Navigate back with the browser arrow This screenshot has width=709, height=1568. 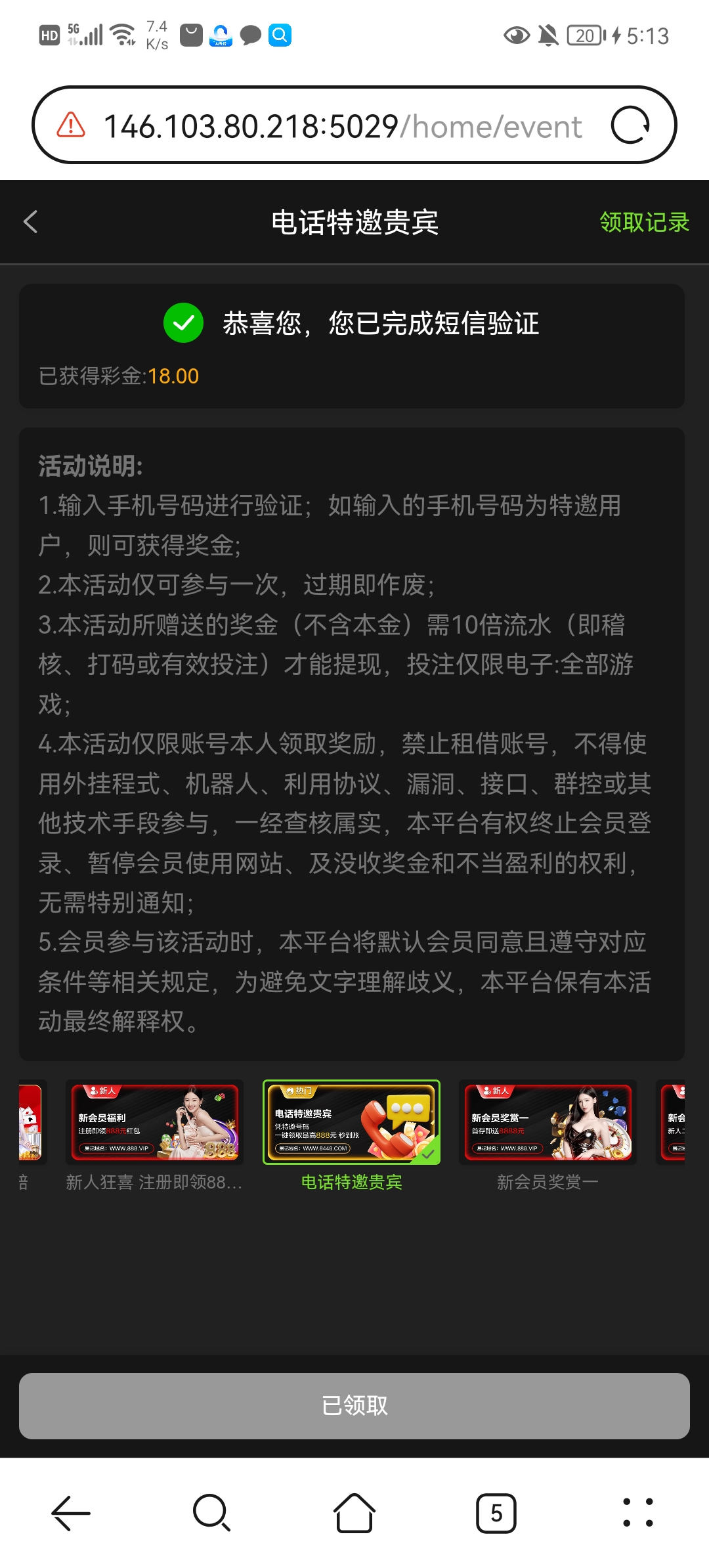coord(71,1513)
